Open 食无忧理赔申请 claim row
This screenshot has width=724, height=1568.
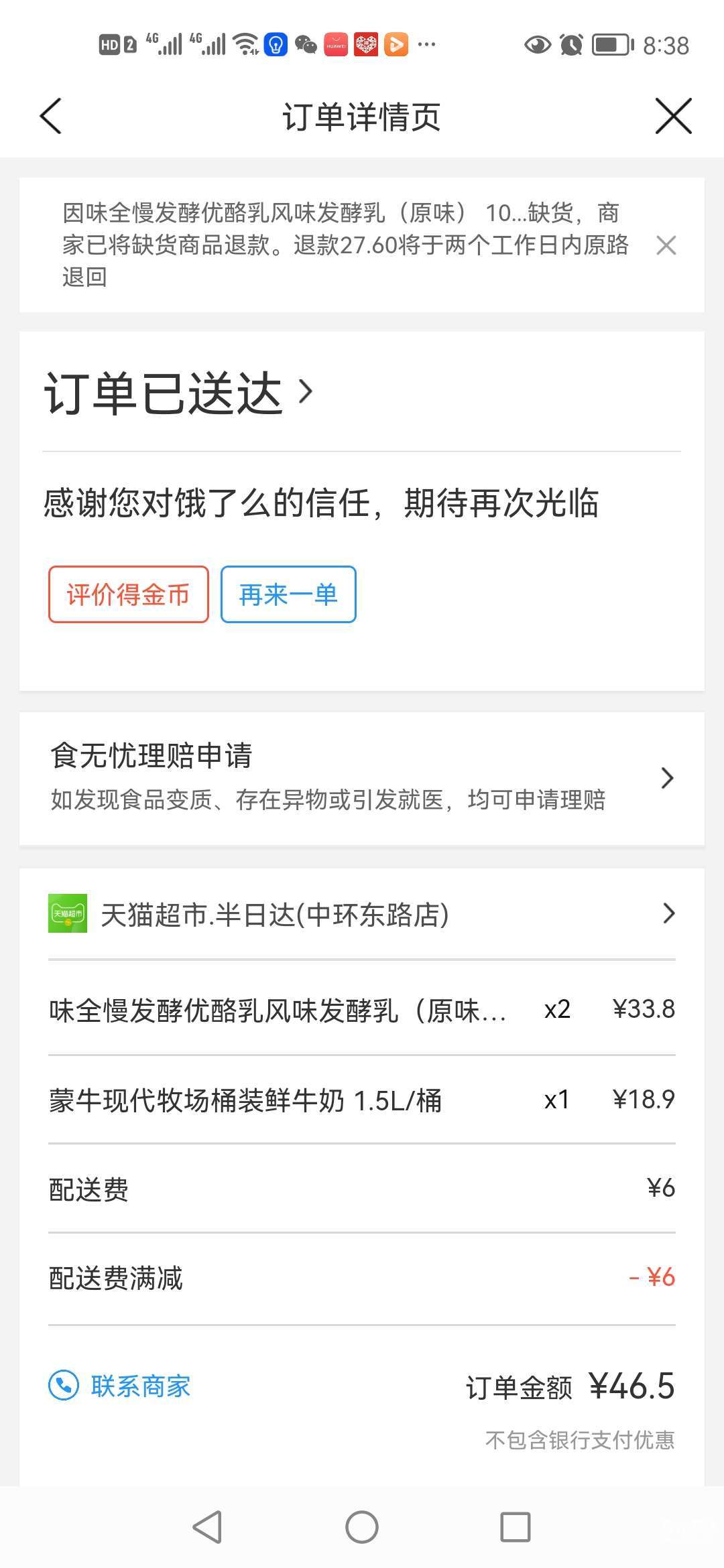362,777
